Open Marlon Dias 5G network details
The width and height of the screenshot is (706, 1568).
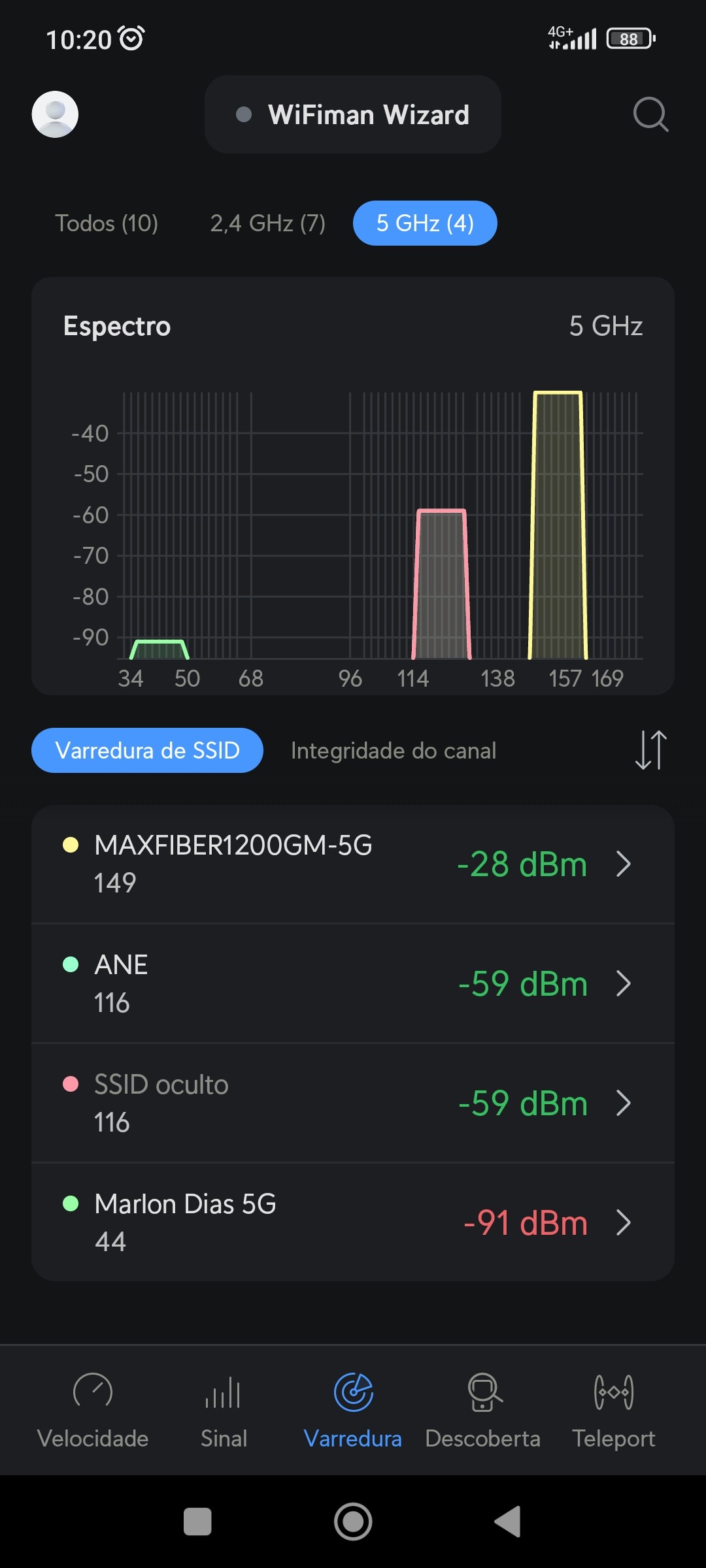(353, 1222)
